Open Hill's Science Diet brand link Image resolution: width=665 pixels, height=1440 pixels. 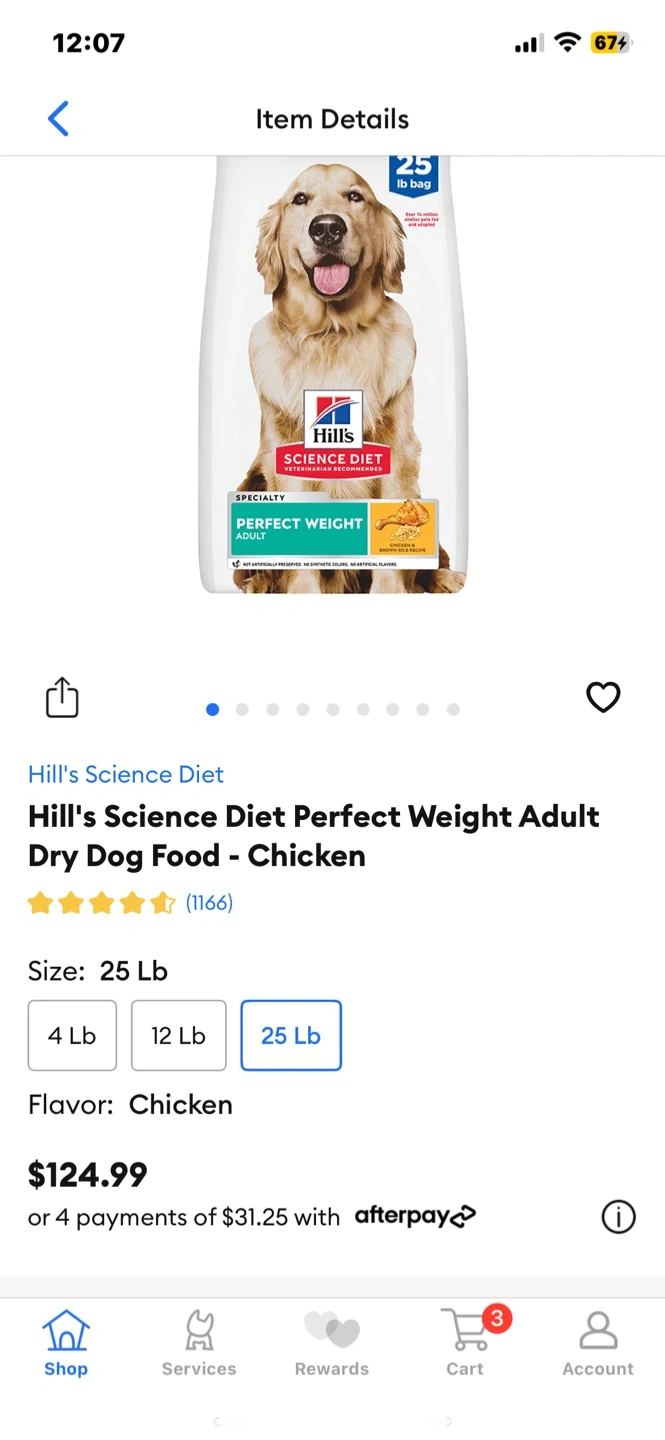(126, 774)
